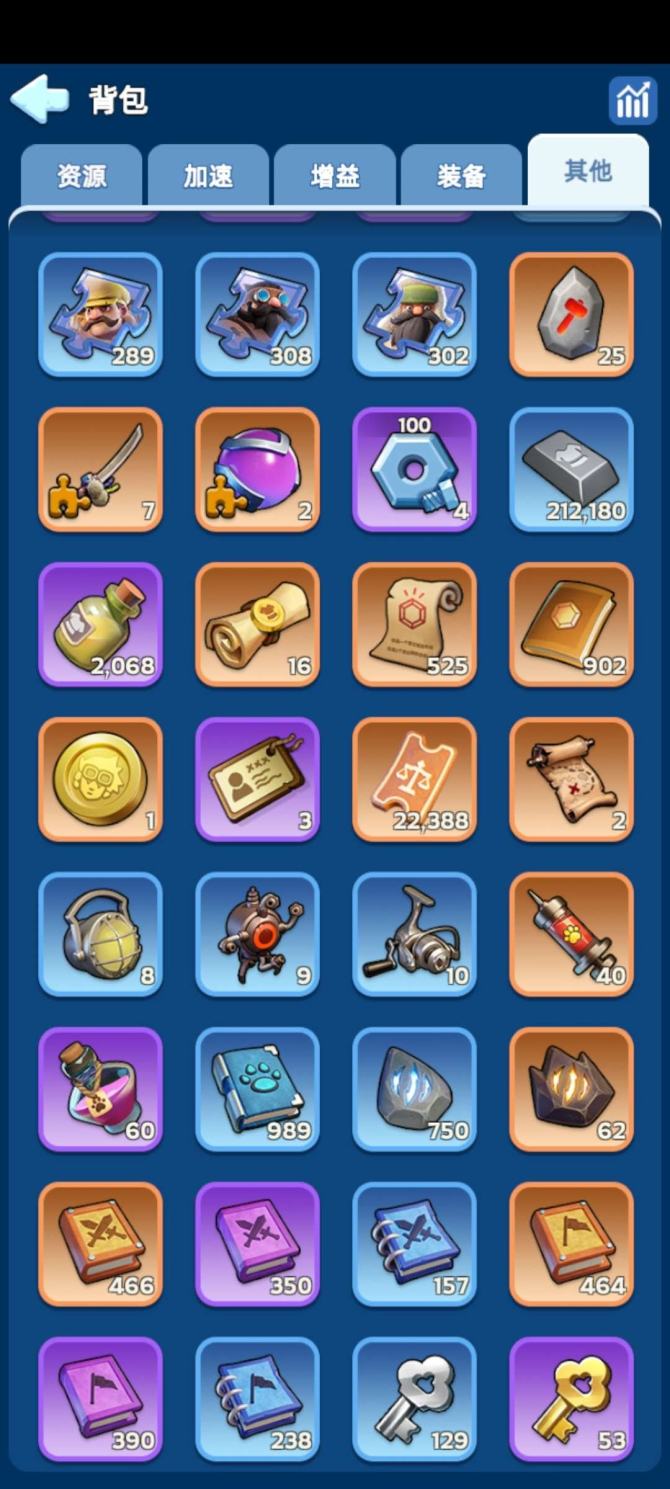Select the 装备 tab
670x1489 pixels.
pyautogui.click(x=461, y=176)
